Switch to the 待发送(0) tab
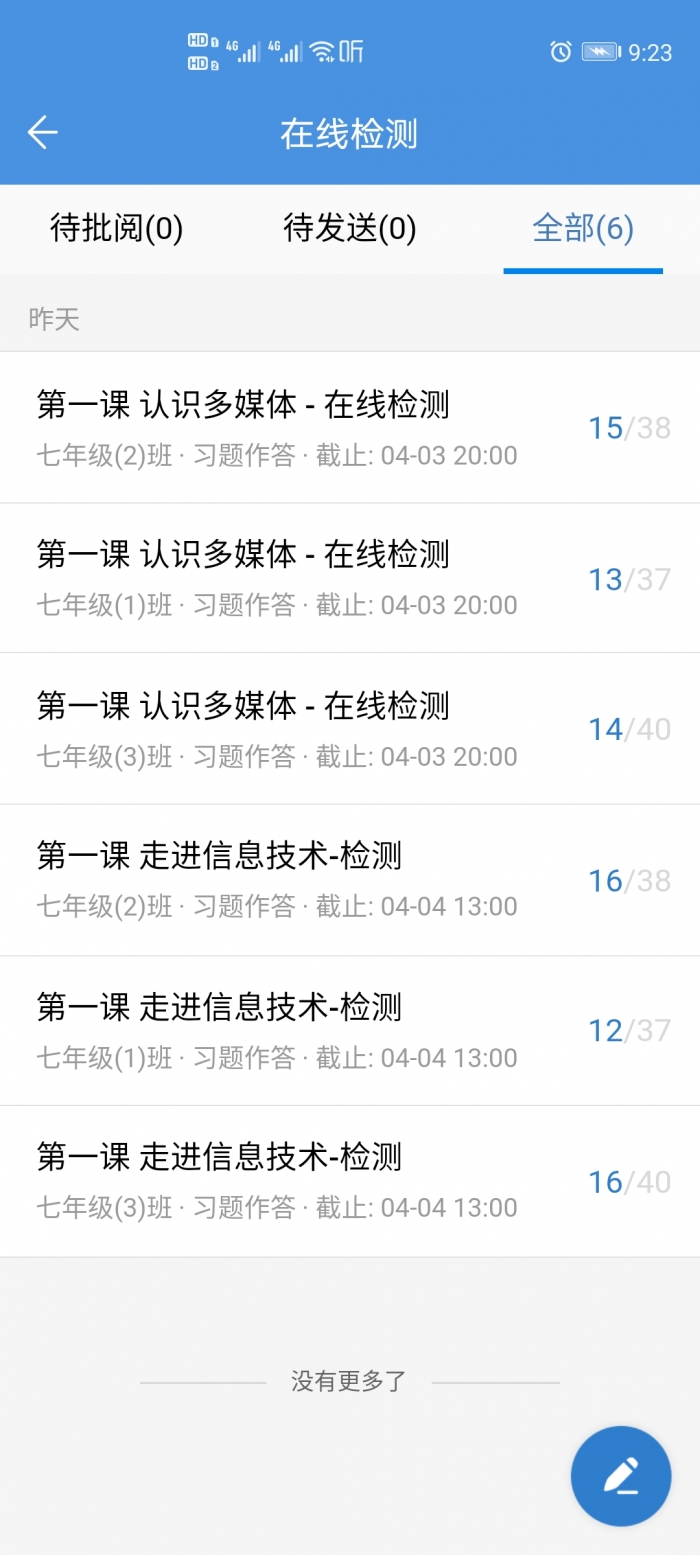700x1555 pixels. coord(350,229)
